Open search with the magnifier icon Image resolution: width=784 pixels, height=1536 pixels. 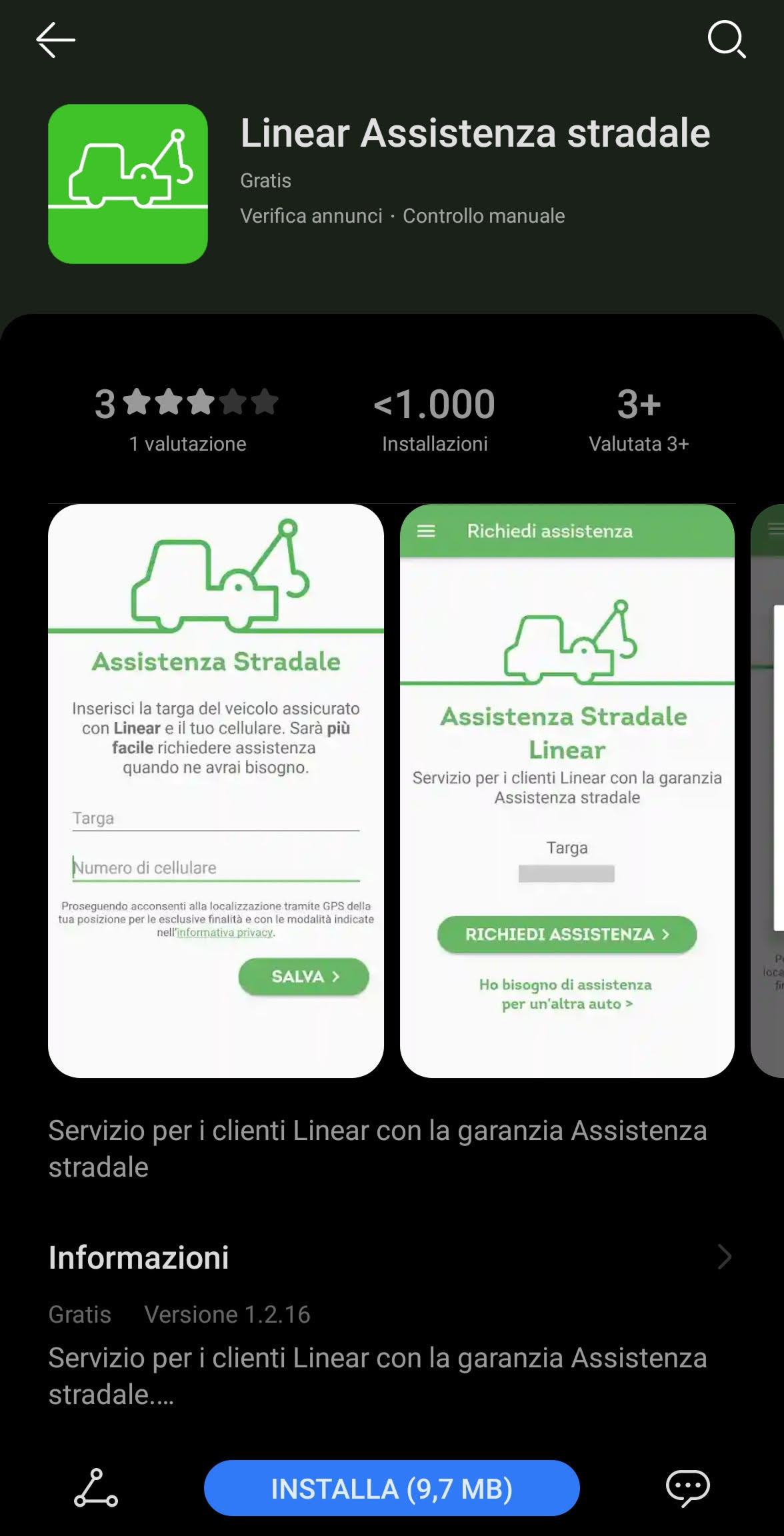pyautogui.click(x=727, y=39)
